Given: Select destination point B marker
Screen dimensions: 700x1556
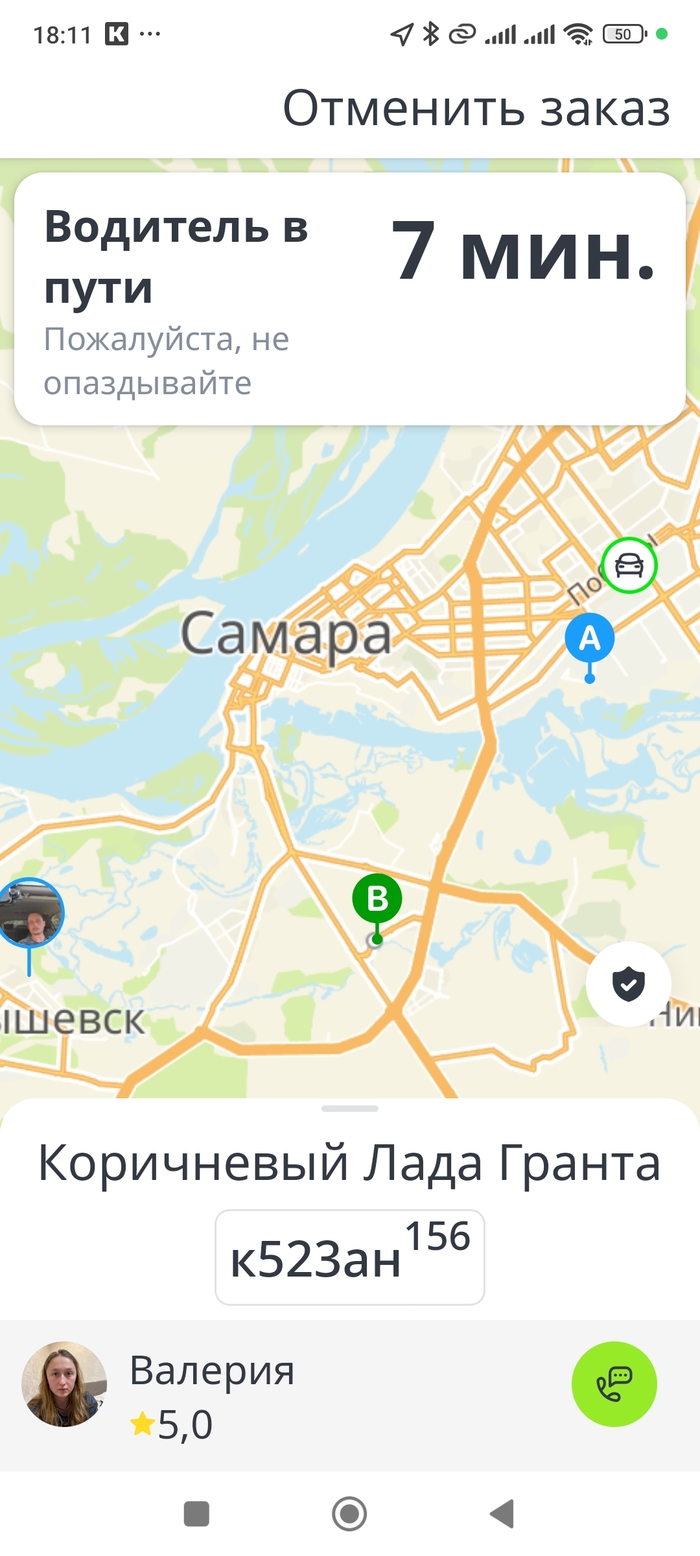Looking at the screenshot, I should pos(377,900).
